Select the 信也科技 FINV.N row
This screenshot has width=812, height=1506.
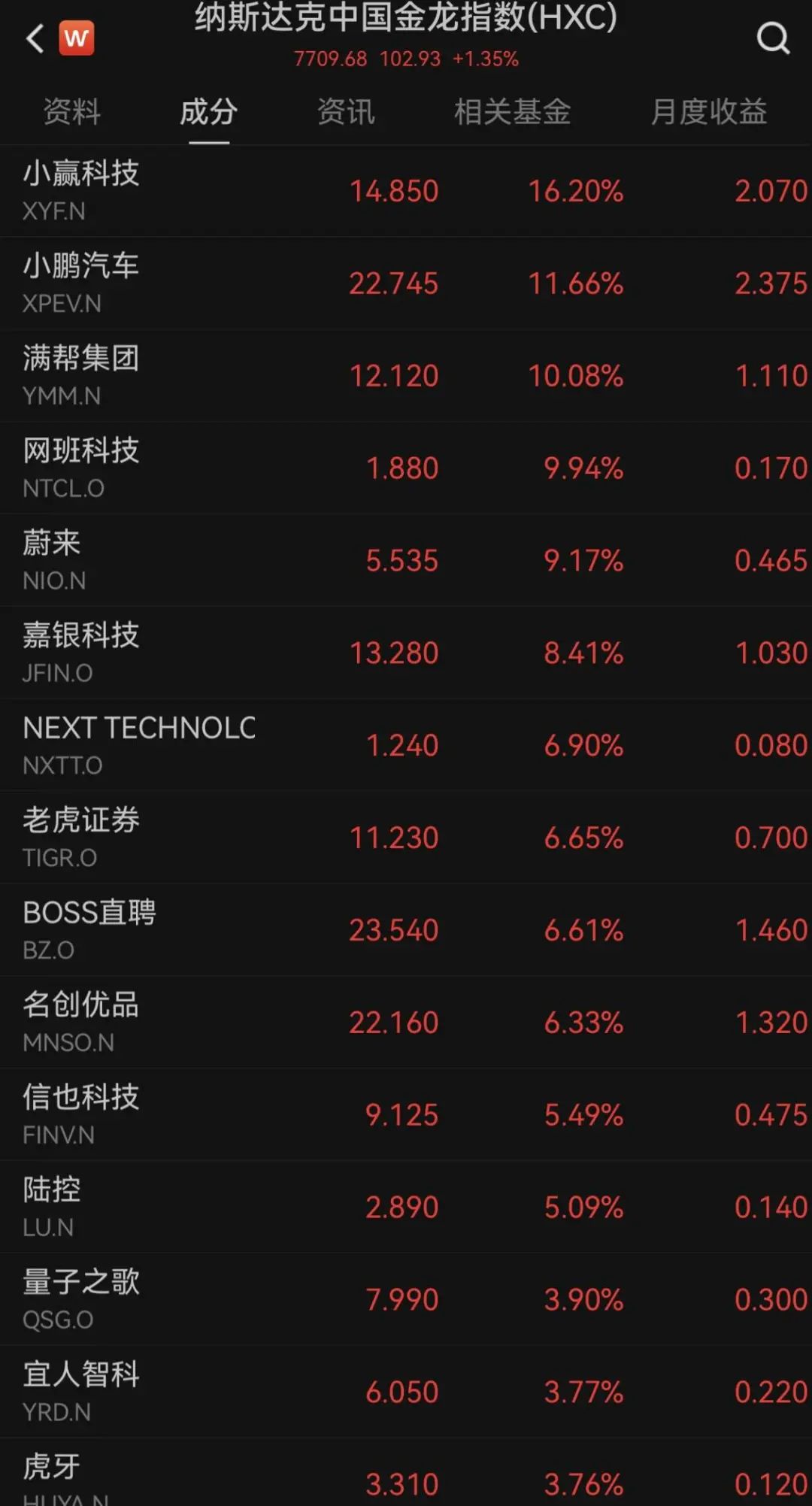(406, 1116)
